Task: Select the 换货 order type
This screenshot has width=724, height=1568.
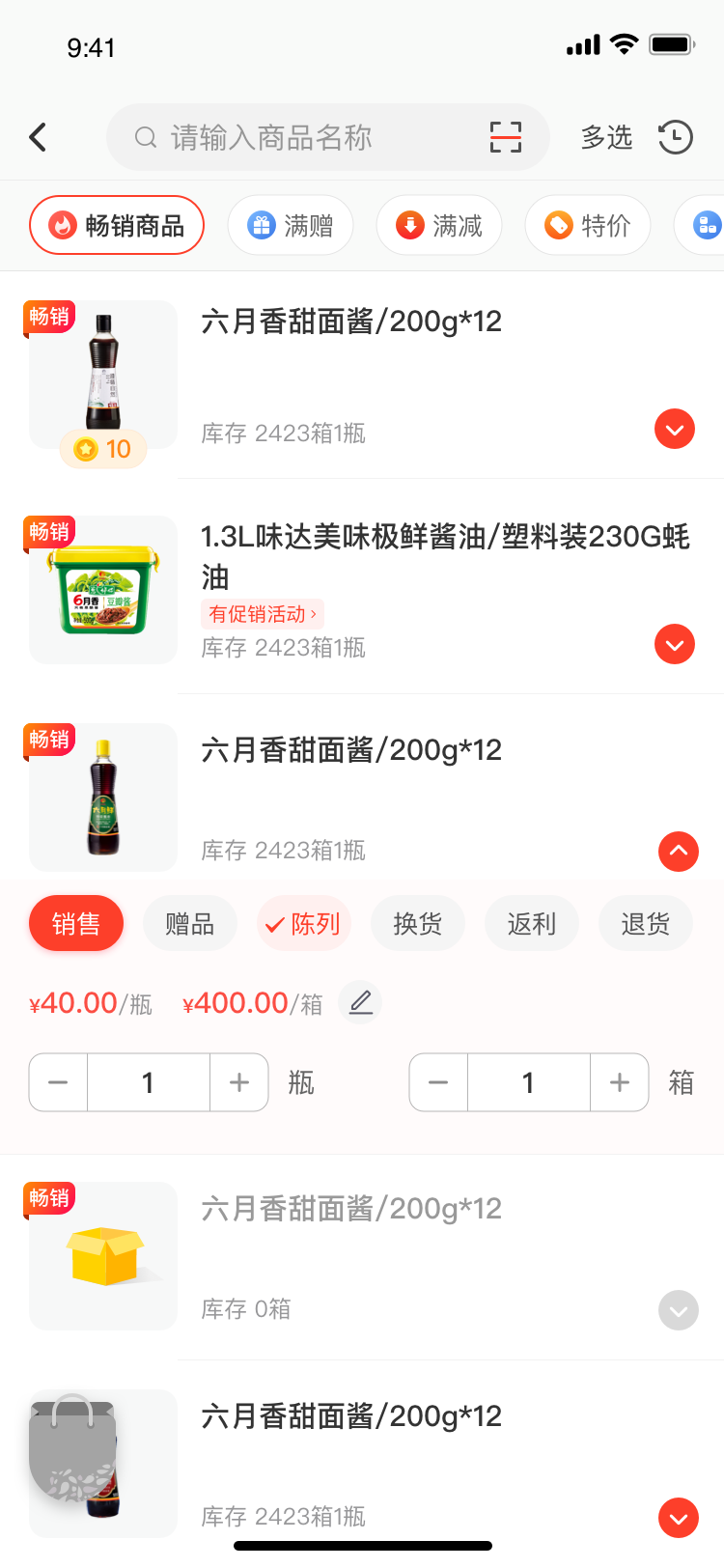Action: point(418,924)
